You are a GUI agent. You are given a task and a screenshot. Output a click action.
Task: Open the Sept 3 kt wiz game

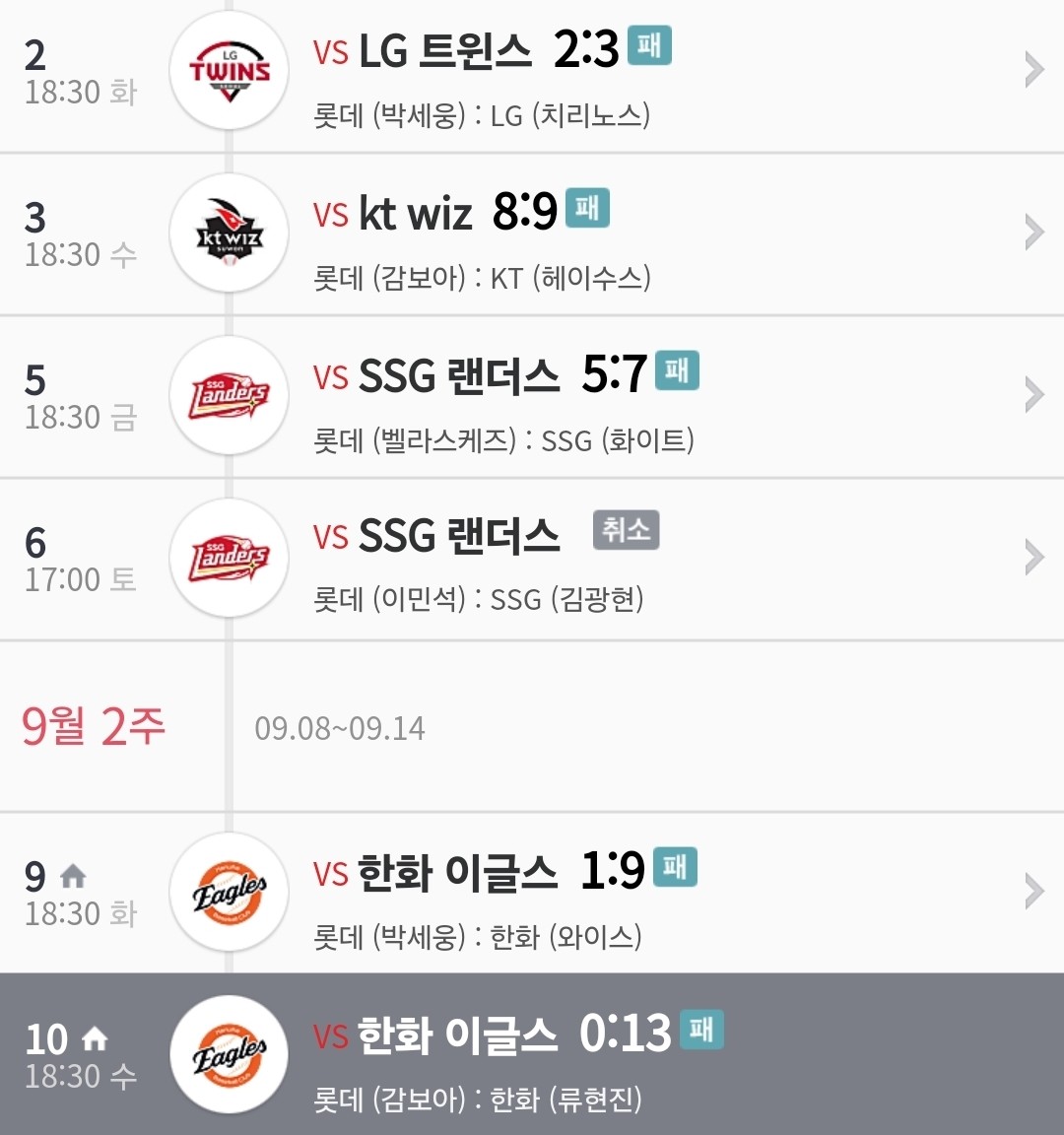point(532,234)
